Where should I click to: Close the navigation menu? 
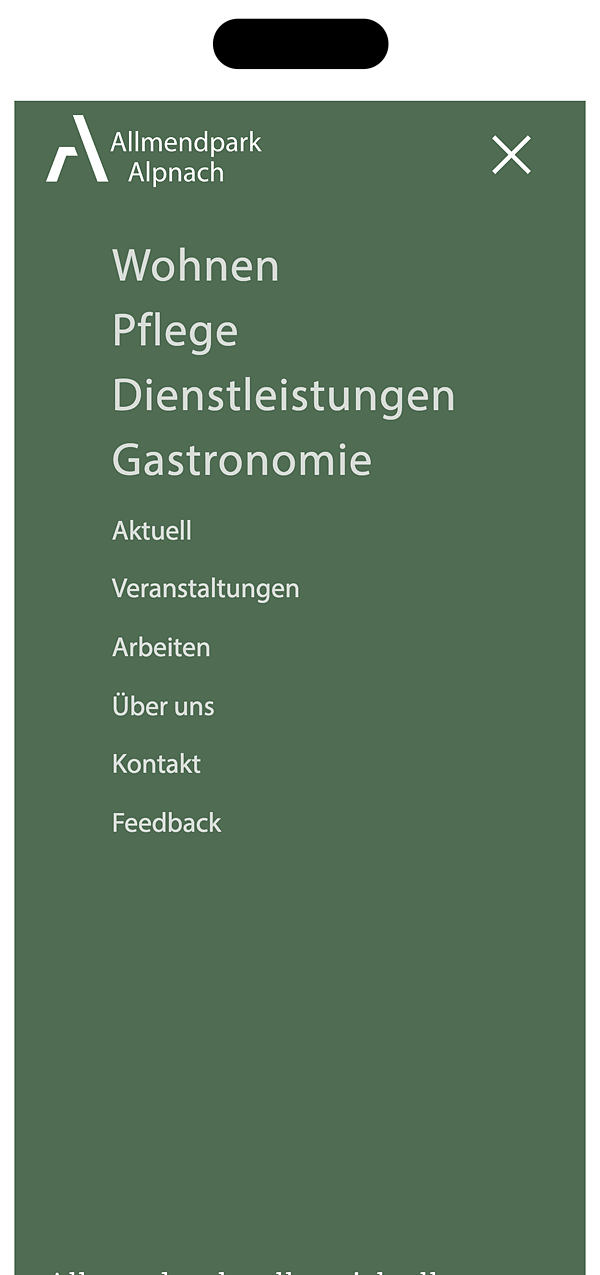tap(511, 156)
